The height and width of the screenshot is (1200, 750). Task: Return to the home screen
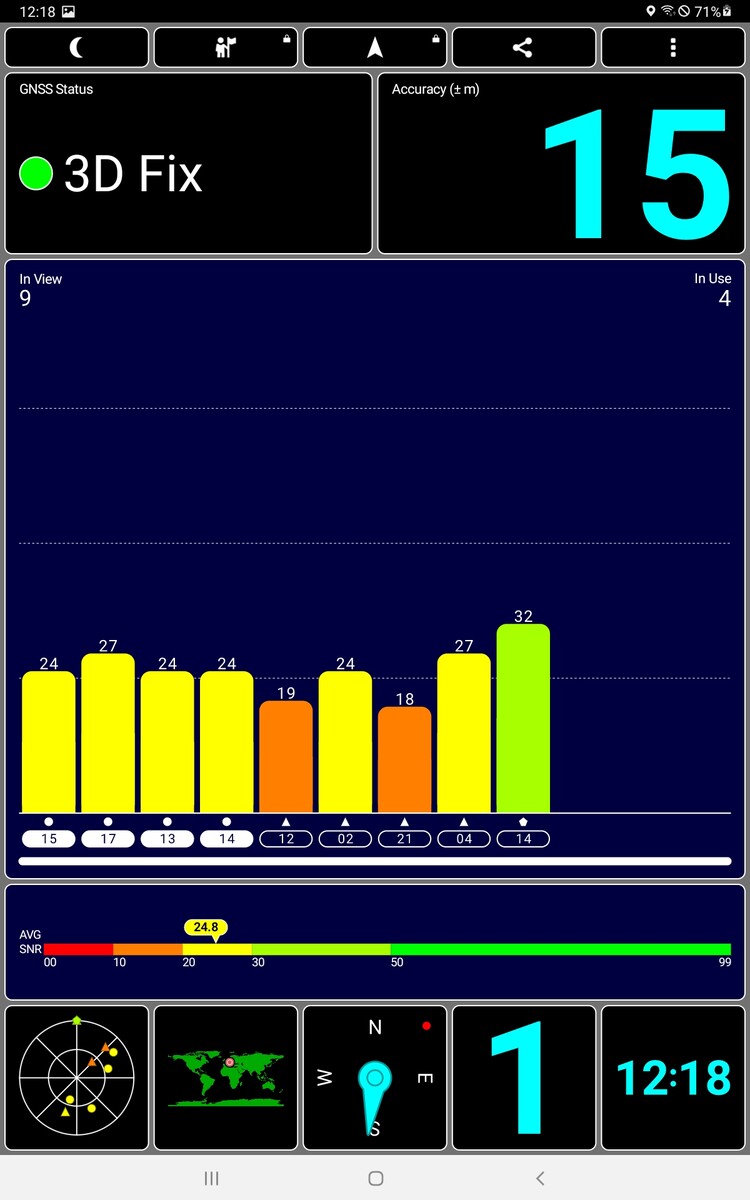point(375,1178)
